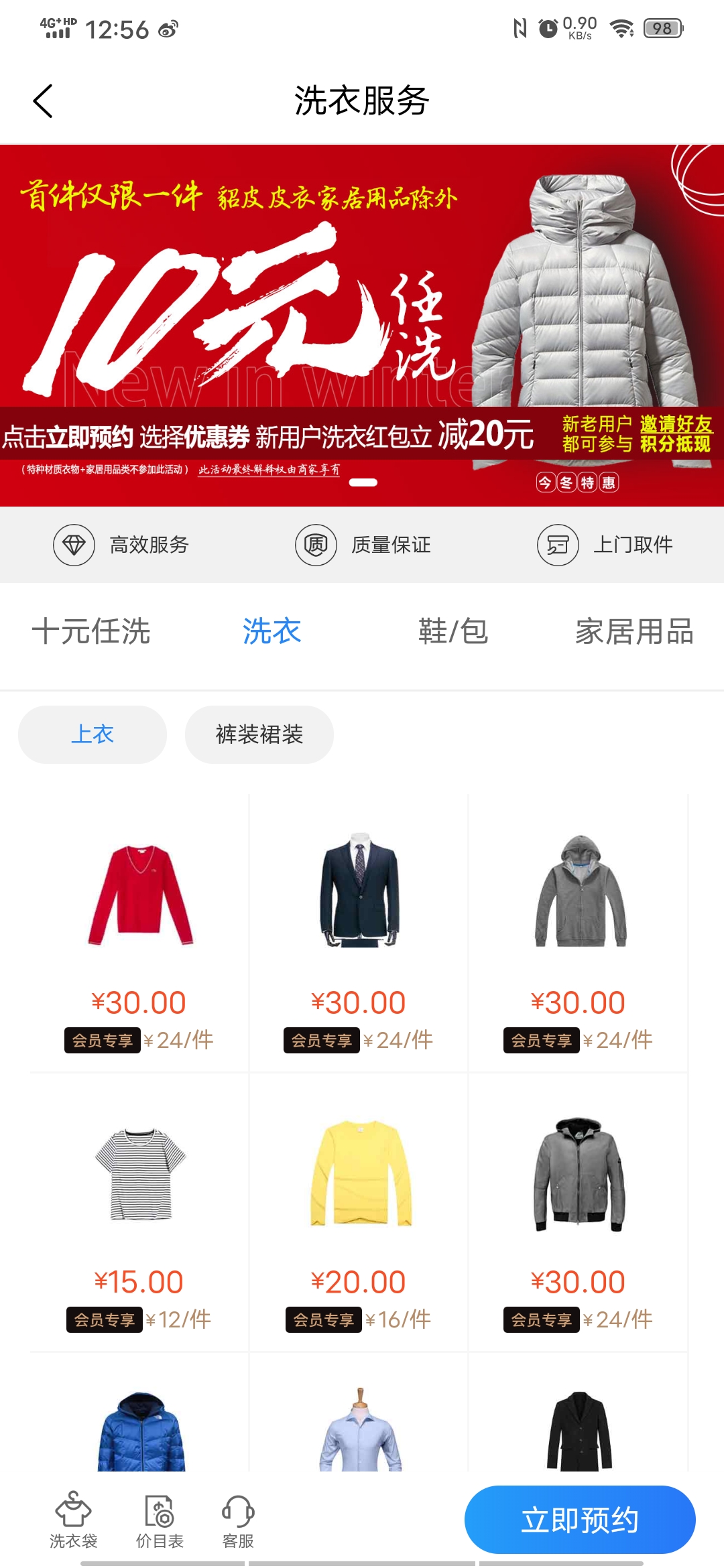The width and height of the screenshot is (724, 1568).
Task: View the 价目表 price list
Action: tap(160, 1520)
